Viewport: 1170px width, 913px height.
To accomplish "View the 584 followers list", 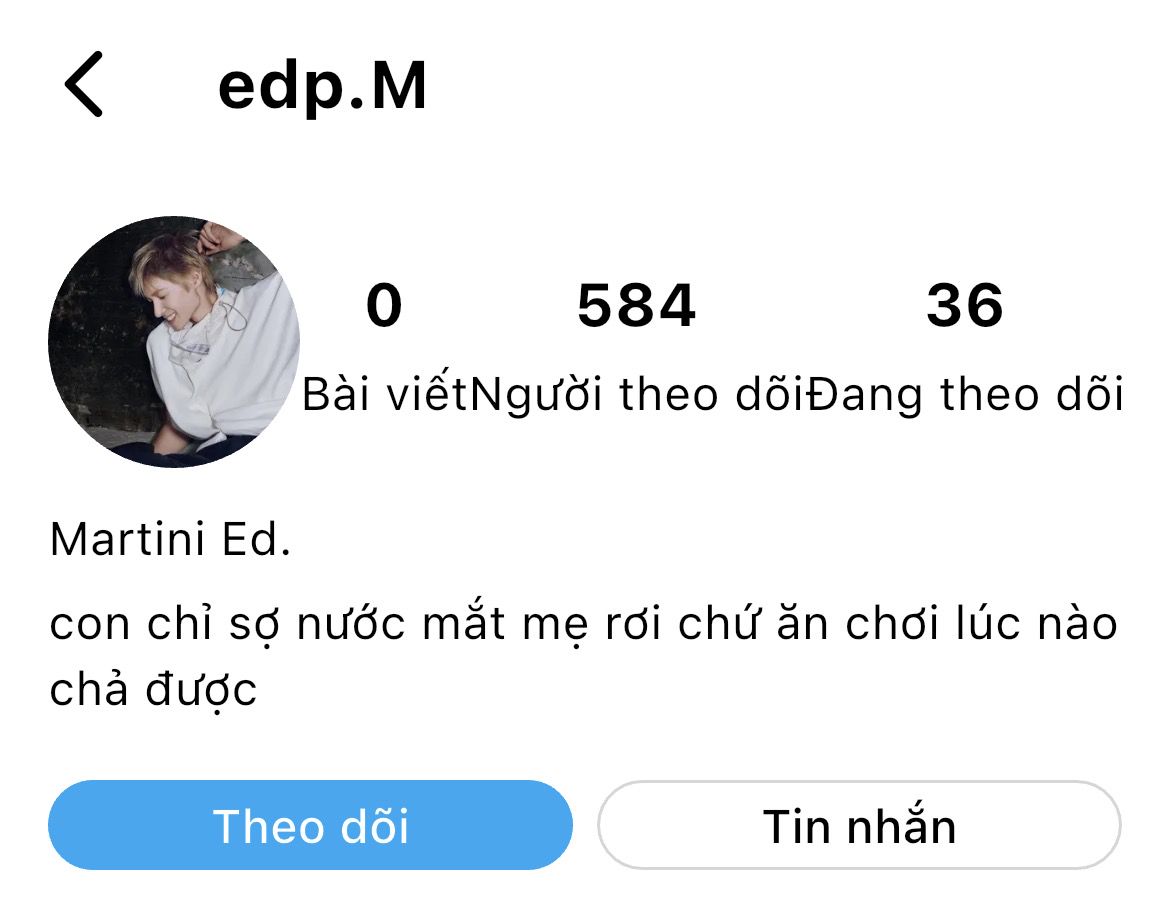I will point(637,345).
